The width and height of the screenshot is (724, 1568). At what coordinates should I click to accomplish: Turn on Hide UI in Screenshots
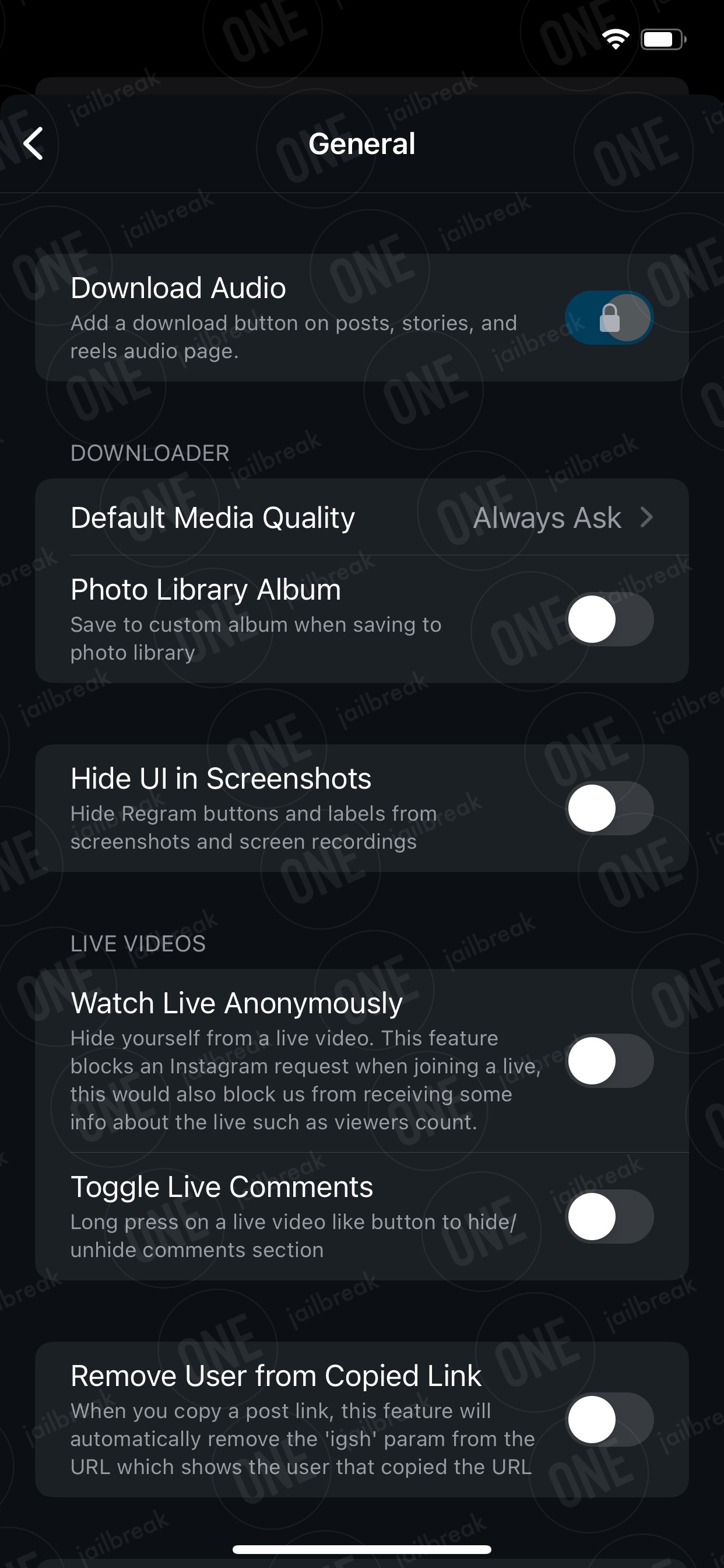[x=609, y=808]
